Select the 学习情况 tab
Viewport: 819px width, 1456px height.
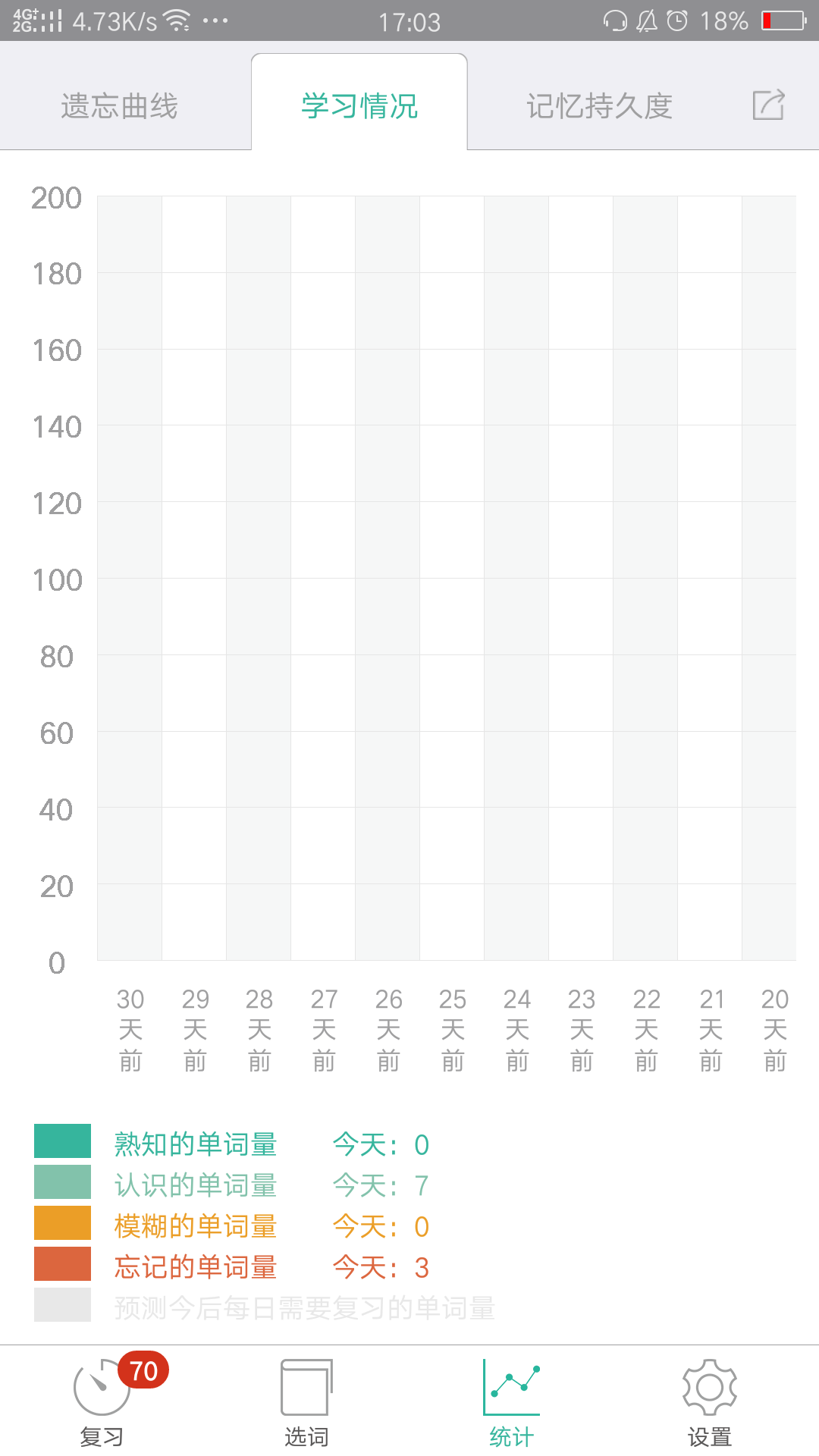(x=359, y=106)
